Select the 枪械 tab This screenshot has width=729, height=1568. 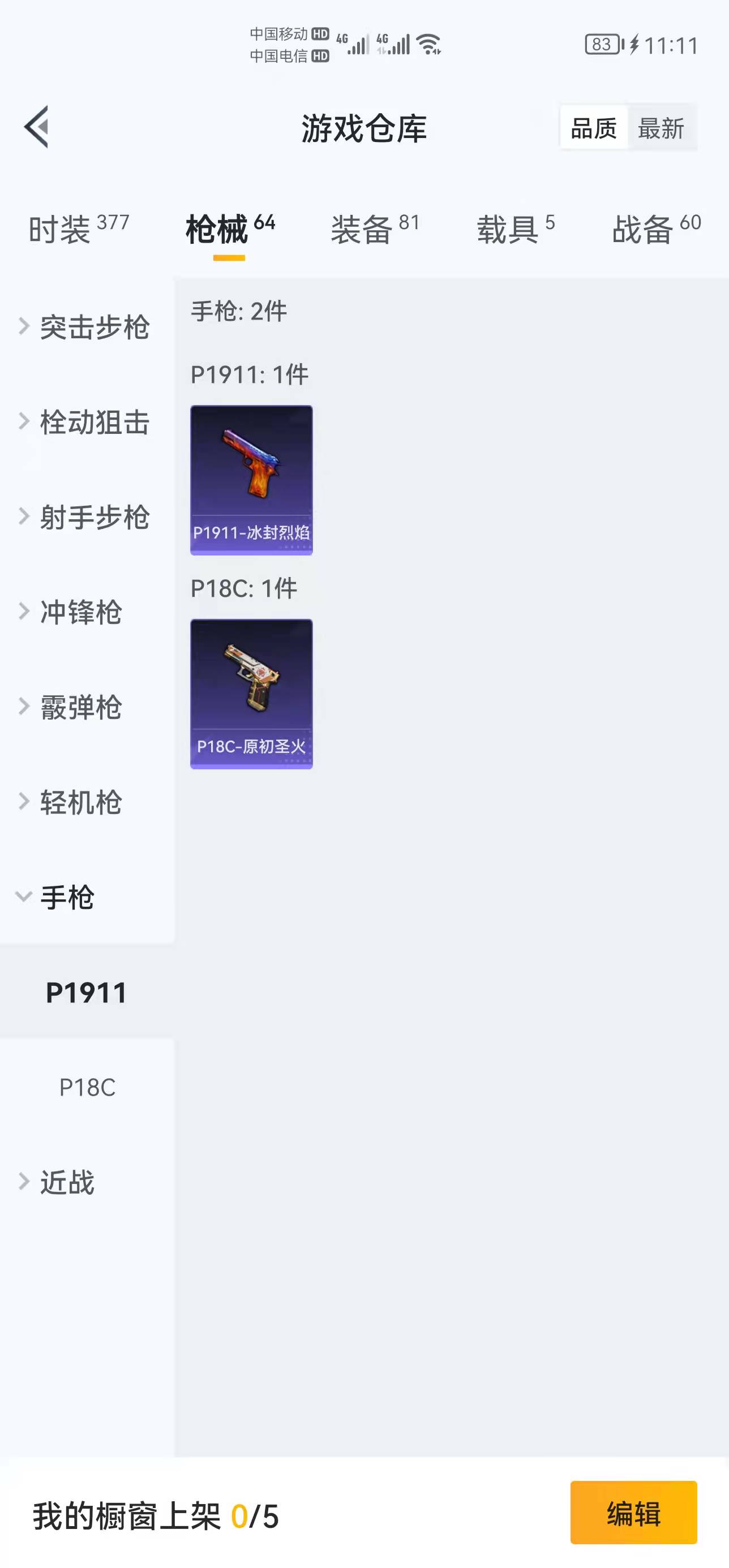[x=230, y=229]
